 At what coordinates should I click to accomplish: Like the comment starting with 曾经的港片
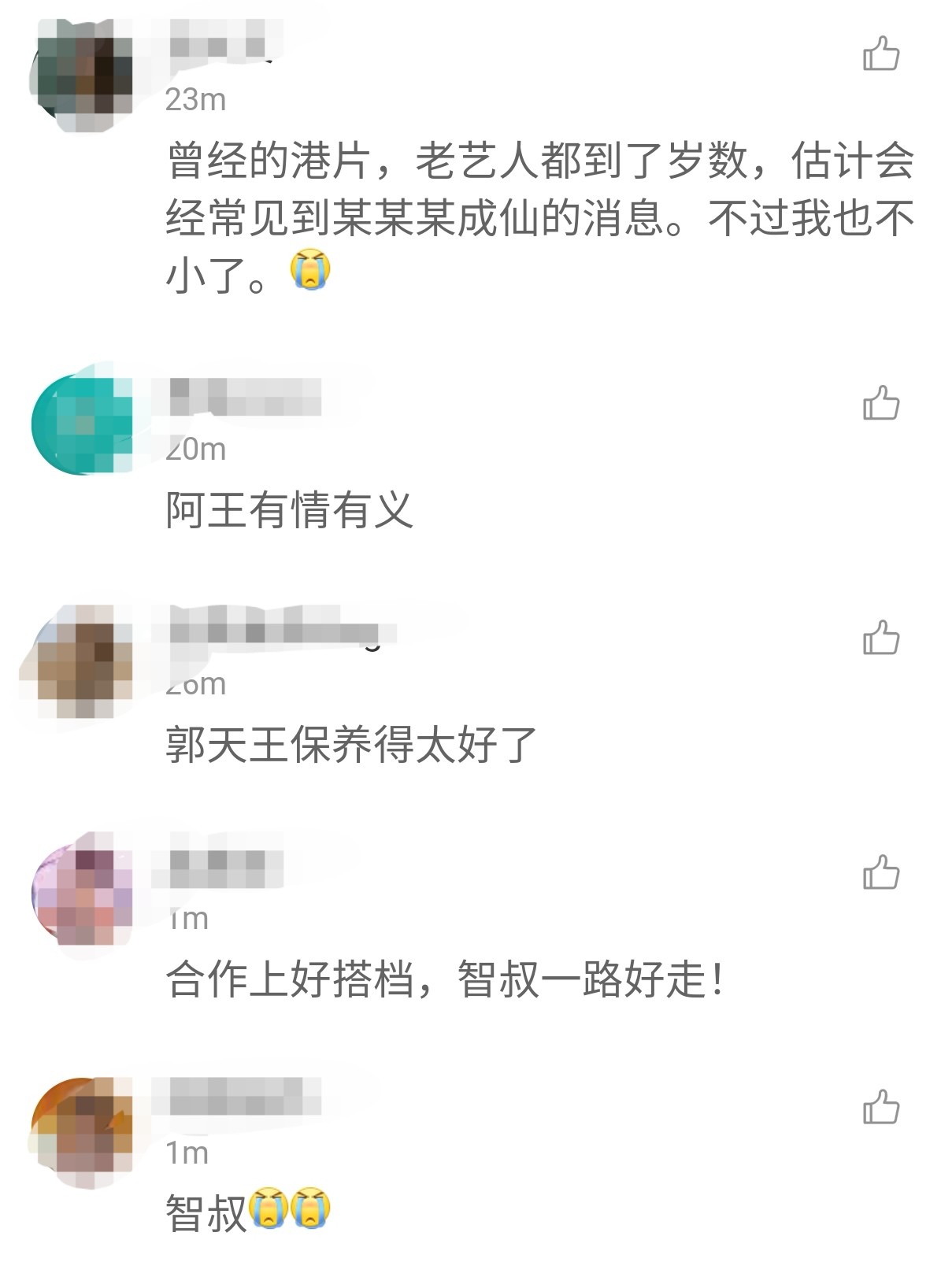880,54
